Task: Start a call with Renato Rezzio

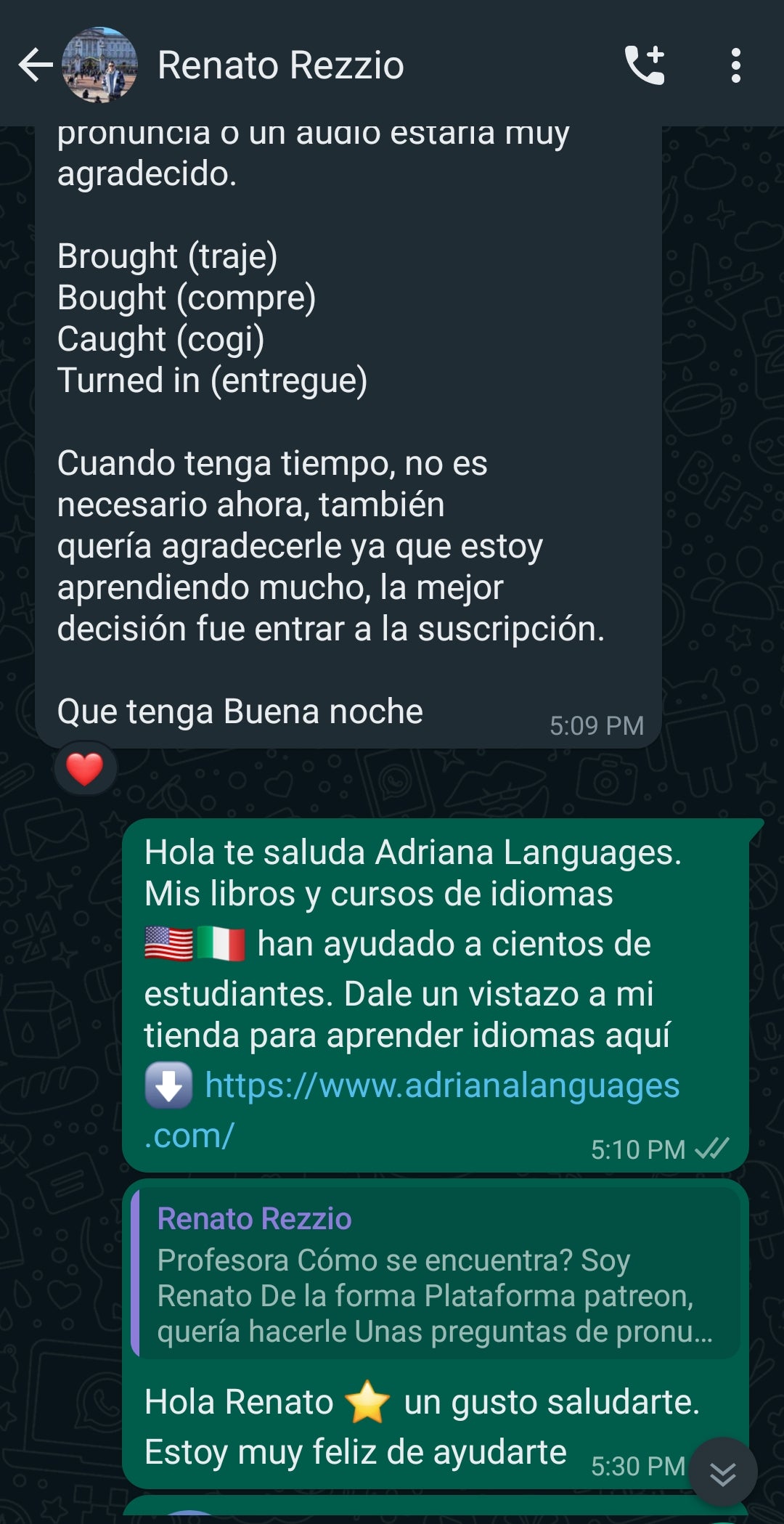Action: coord(645,65)
